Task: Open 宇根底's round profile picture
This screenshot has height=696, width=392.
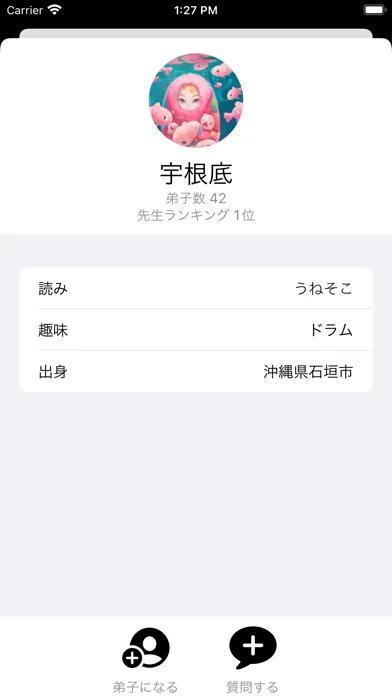Action: click(196, 100)
